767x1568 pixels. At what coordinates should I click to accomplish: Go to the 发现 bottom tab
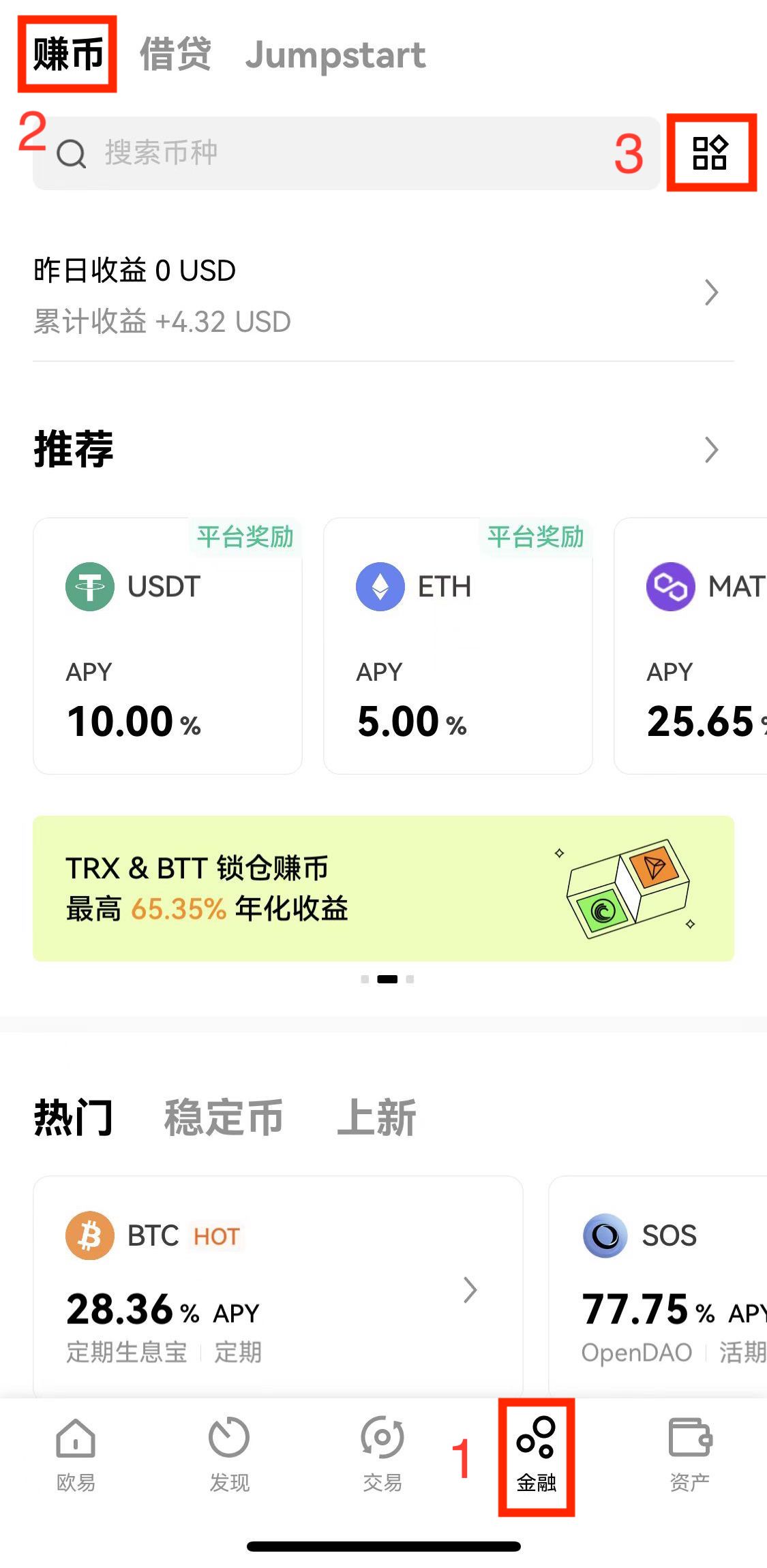[x=229, y=1454]
